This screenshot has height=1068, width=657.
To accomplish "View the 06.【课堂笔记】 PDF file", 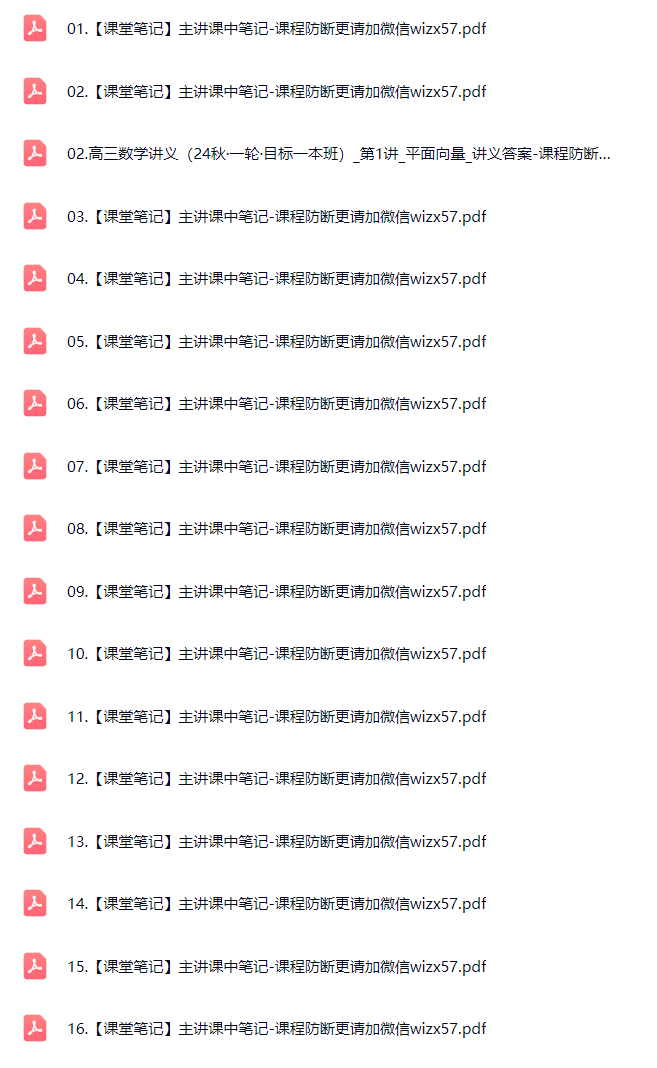I will [276, 404].
